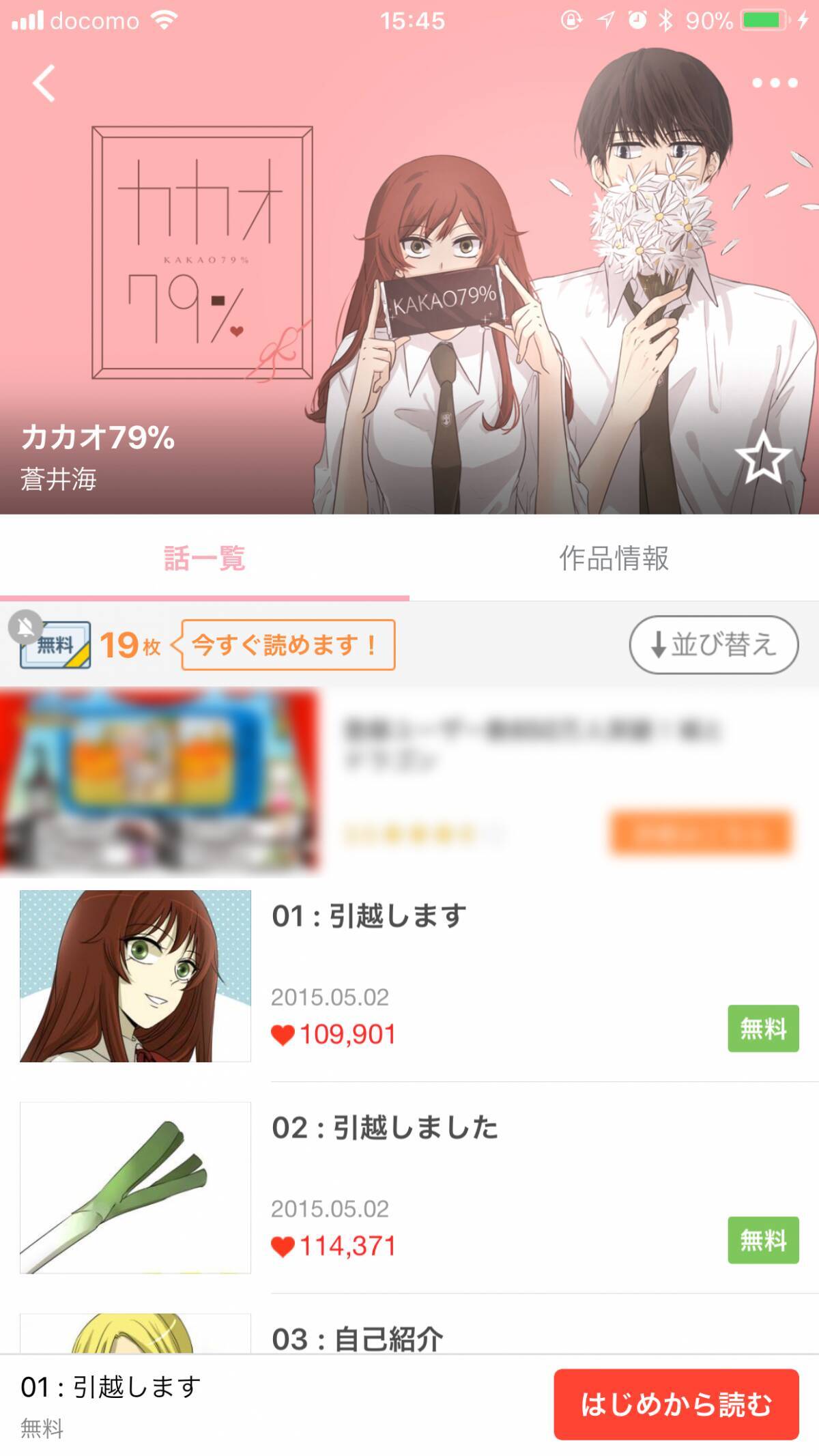819x1456 pixels.
Task: Open the blurred advertisement banner
Action: tap(409, 780)
